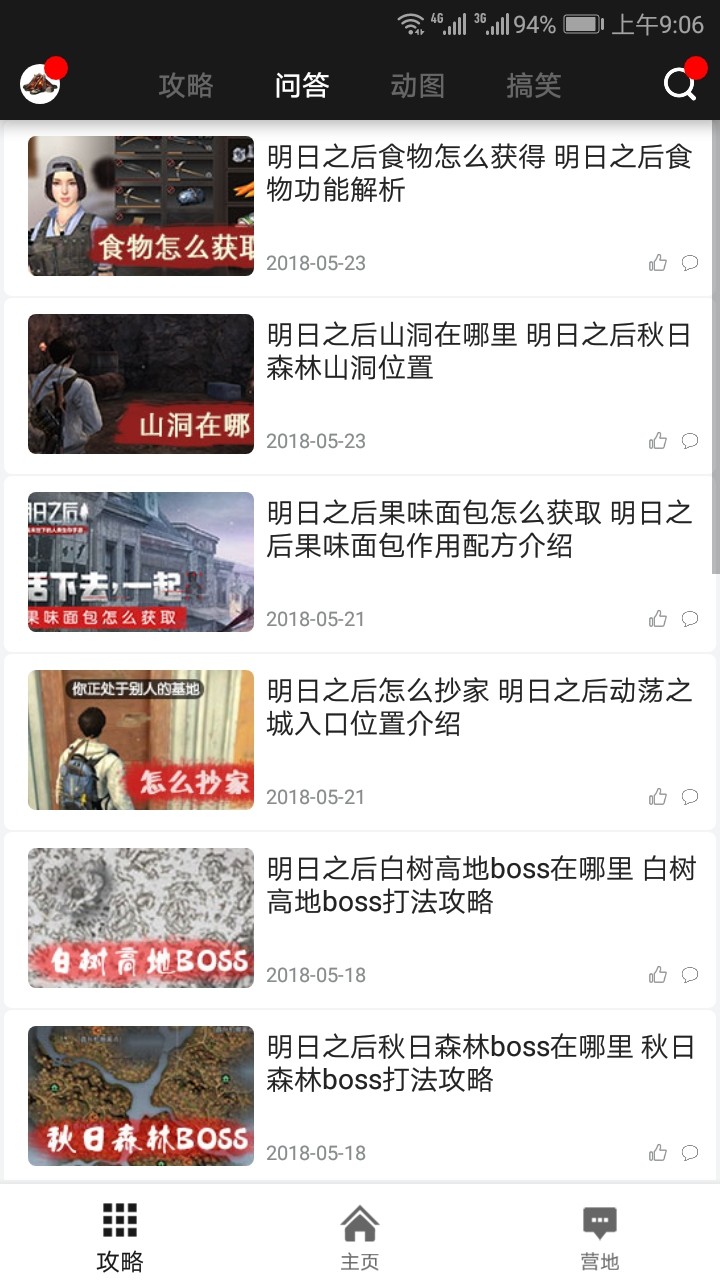
Task: Open the article 明日之后食物怎么获得
Action: pos(478,174)
